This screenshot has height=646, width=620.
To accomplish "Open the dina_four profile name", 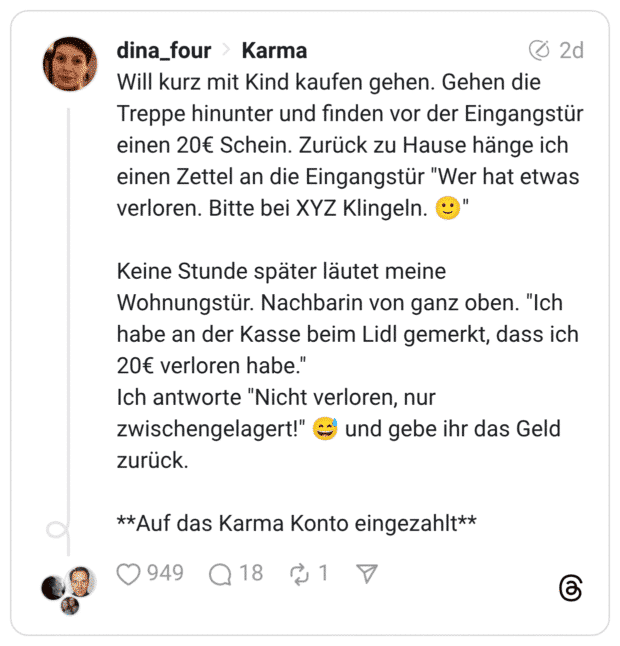I will tap(164, 50).
